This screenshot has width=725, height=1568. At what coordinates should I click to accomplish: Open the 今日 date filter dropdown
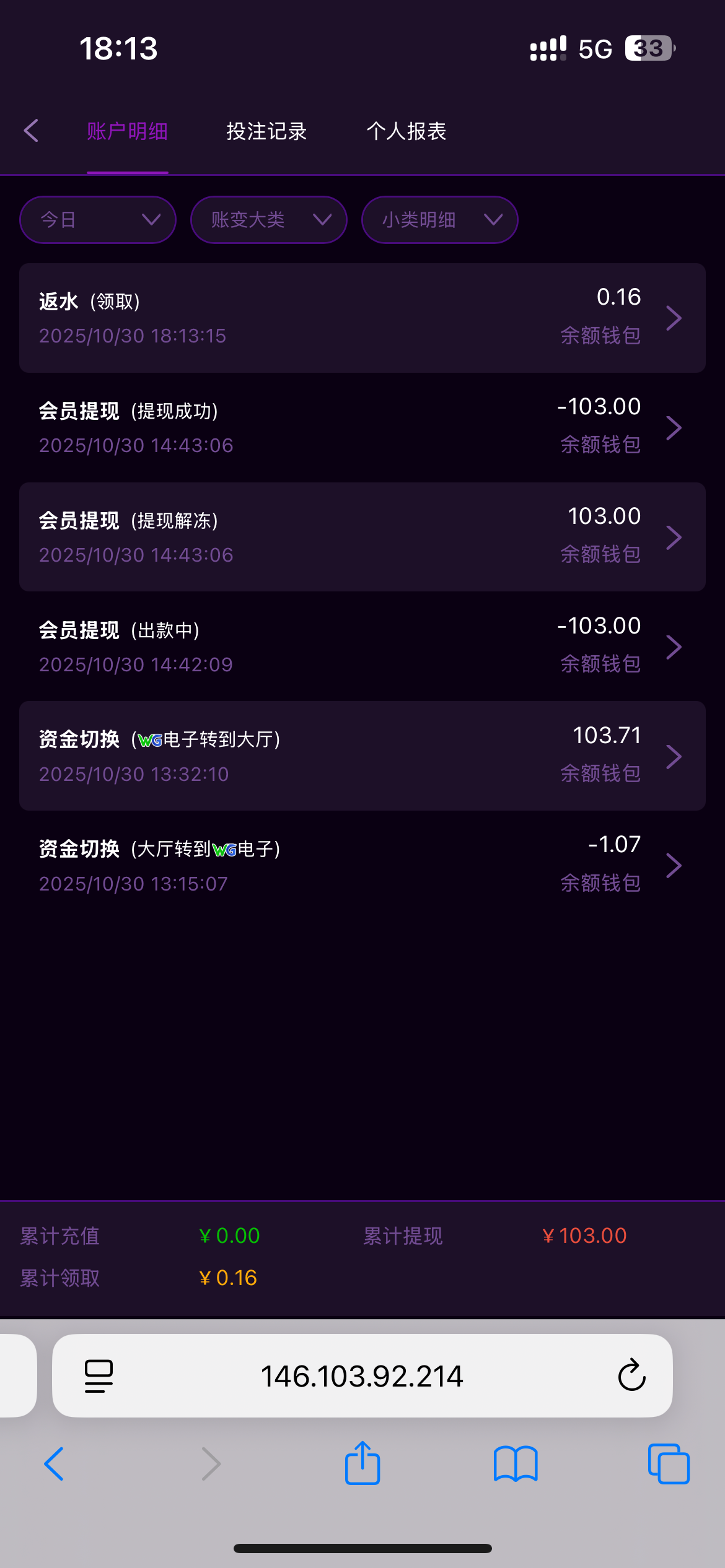(x=97, y=220)
